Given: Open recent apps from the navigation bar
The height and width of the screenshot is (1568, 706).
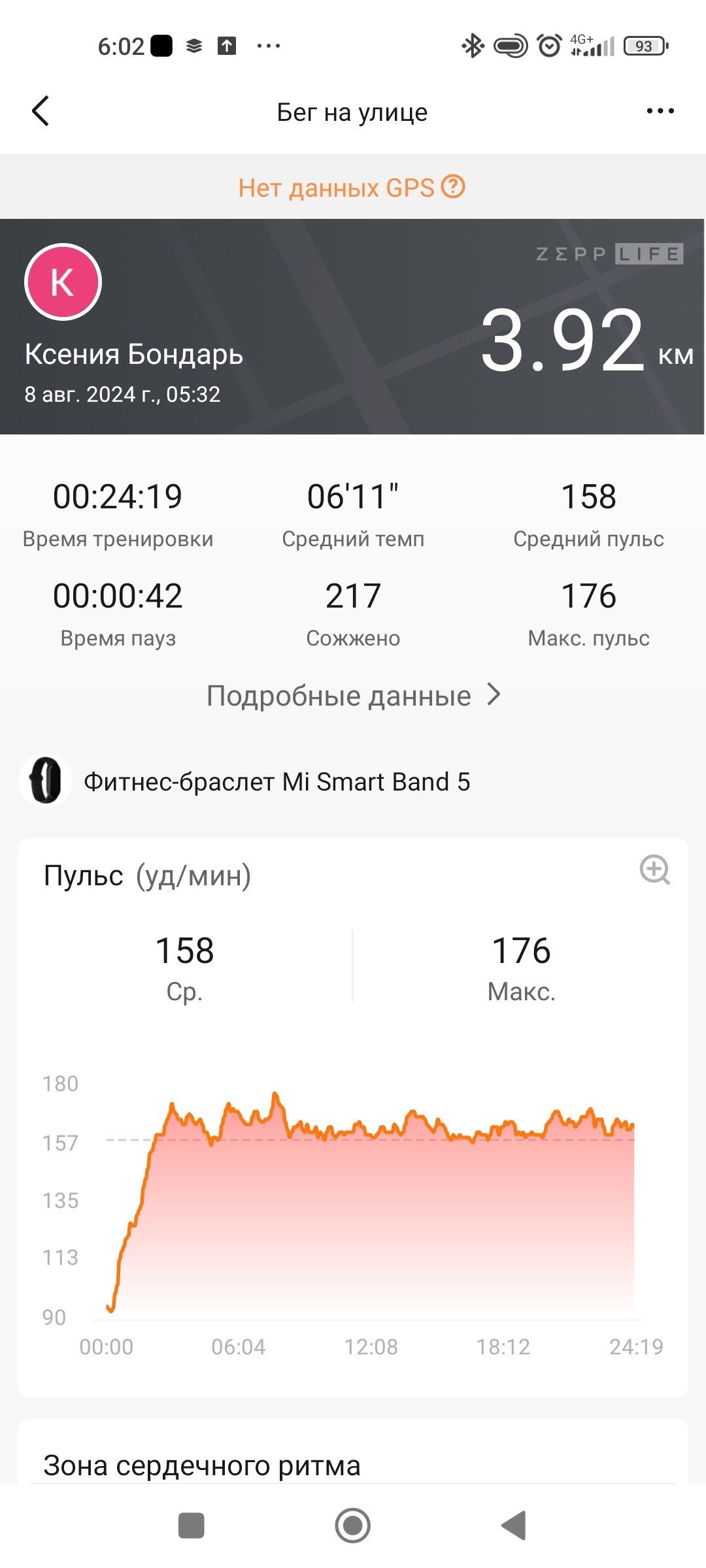Looking at the screenshot, I should click(192, 1526).
